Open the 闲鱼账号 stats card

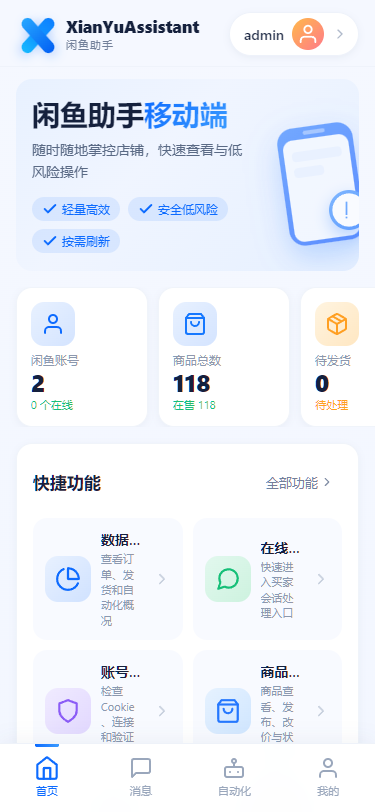pyautogui.click(x=82, y=357)
